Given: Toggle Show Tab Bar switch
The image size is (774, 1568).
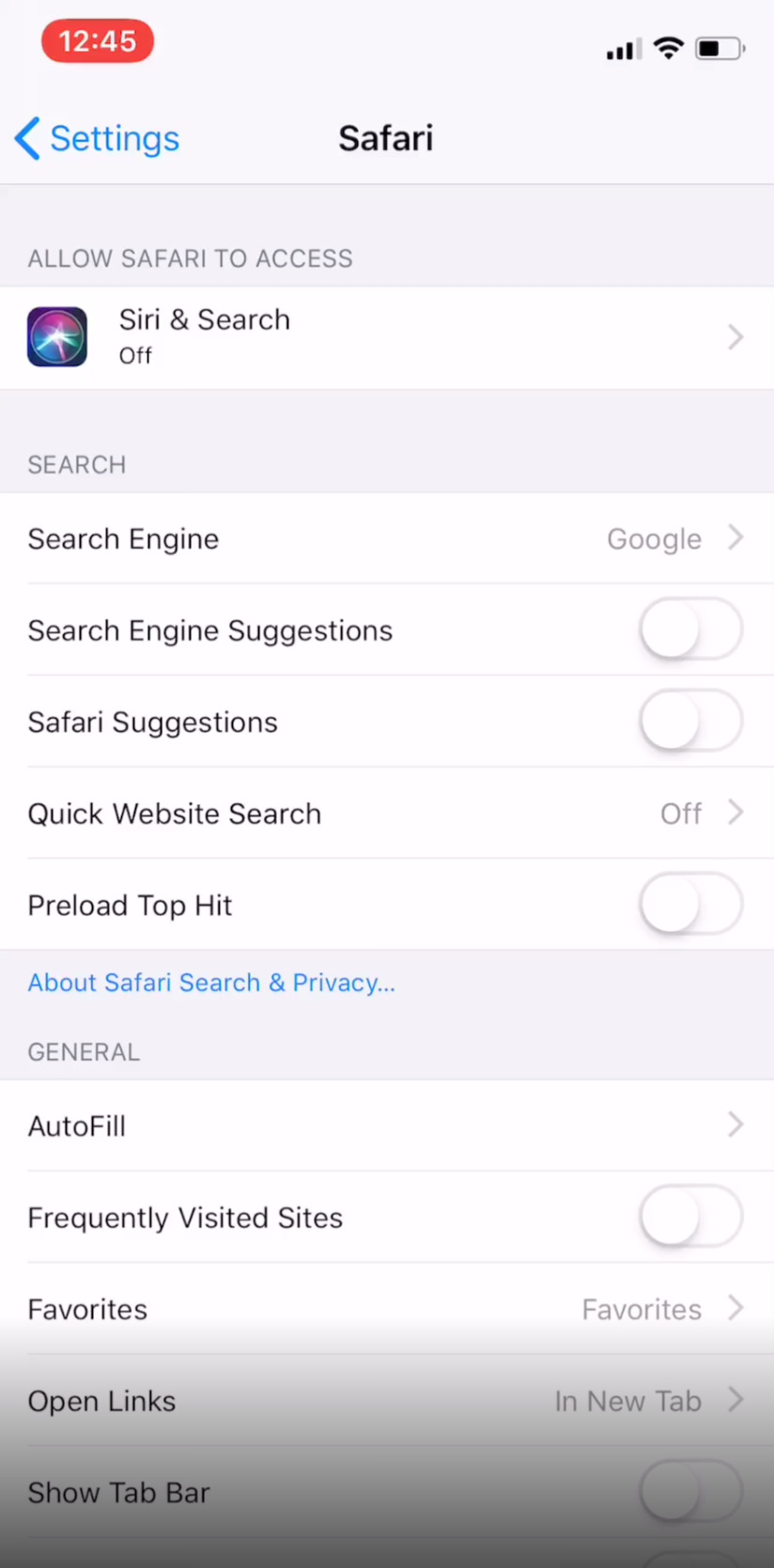Looking at the screenshot, I should (x=690, y=1491).
